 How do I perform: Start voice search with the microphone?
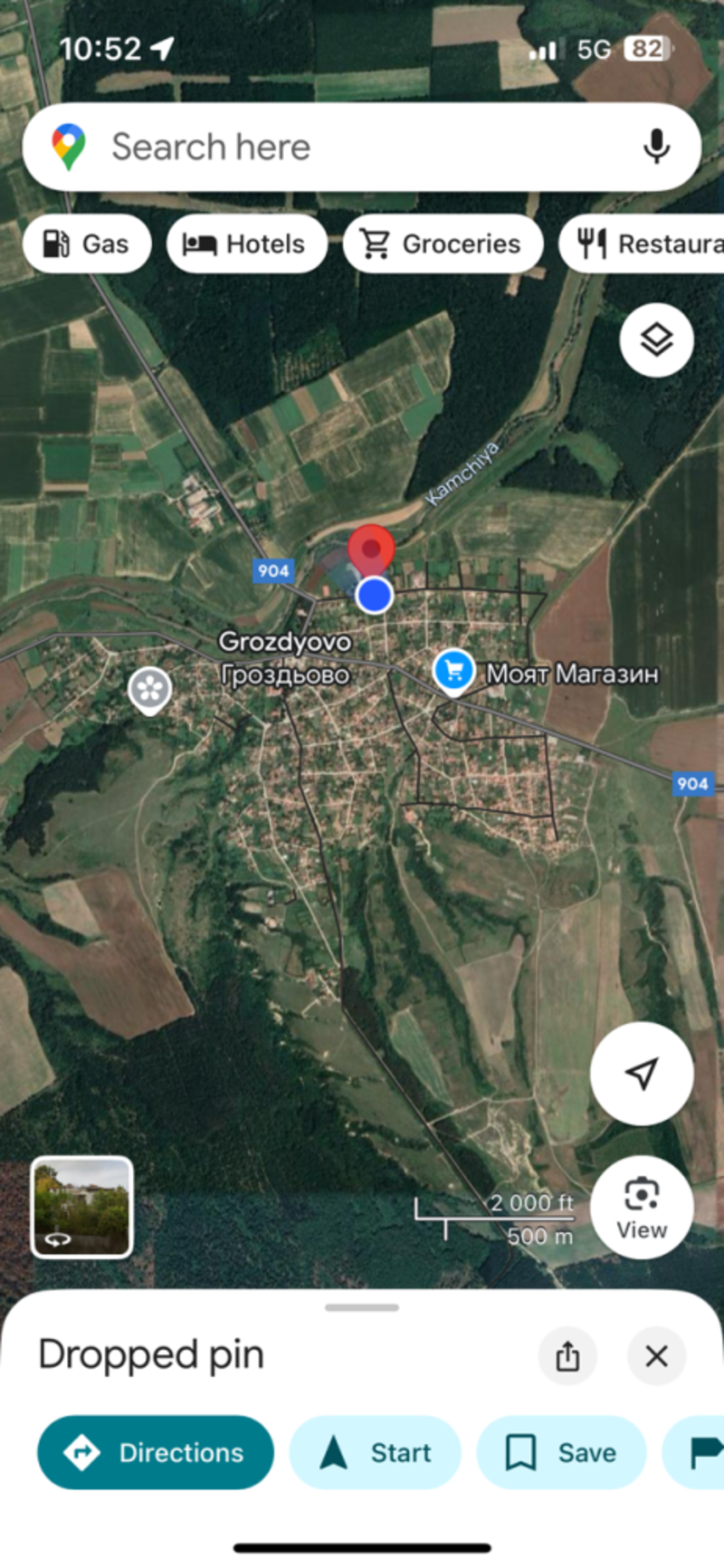click(x=656, y=147)
